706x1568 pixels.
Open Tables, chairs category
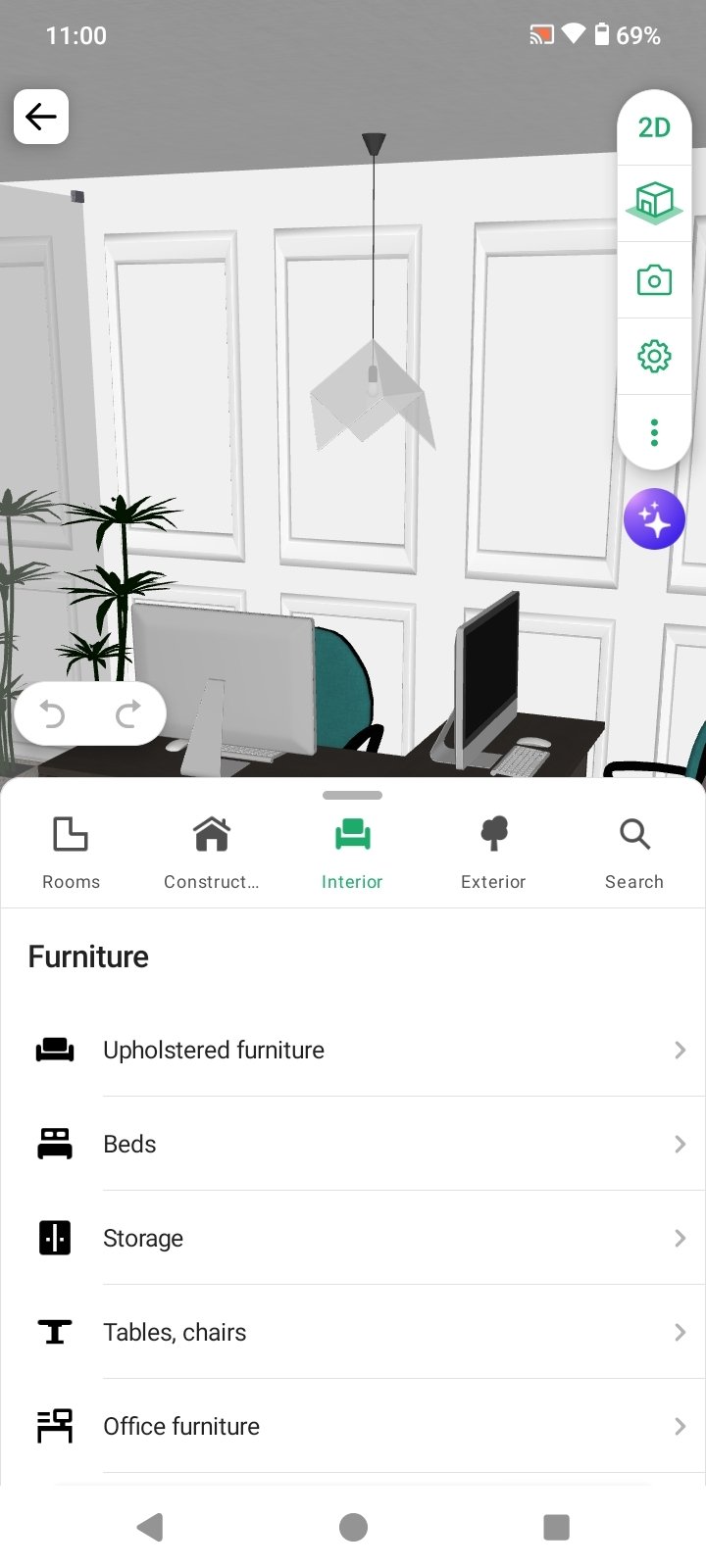point(353,1332)
